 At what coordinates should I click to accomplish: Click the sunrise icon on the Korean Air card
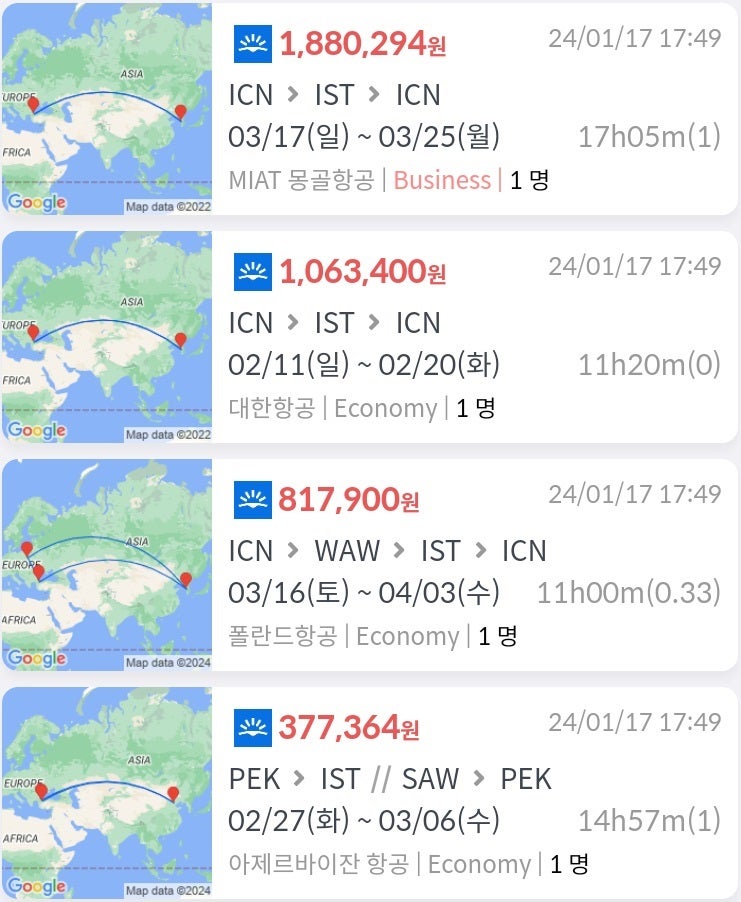coord(251,271)
